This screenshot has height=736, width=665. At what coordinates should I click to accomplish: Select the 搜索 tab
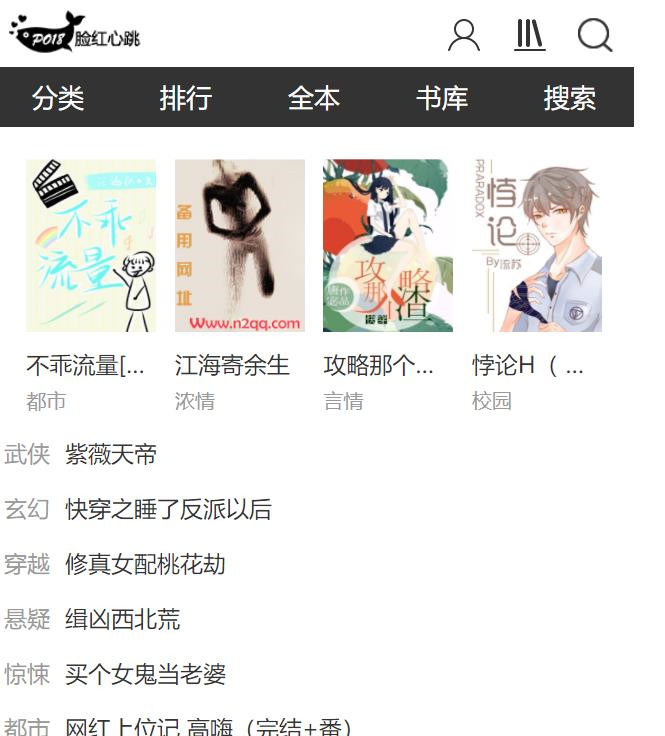pos(570,98)
